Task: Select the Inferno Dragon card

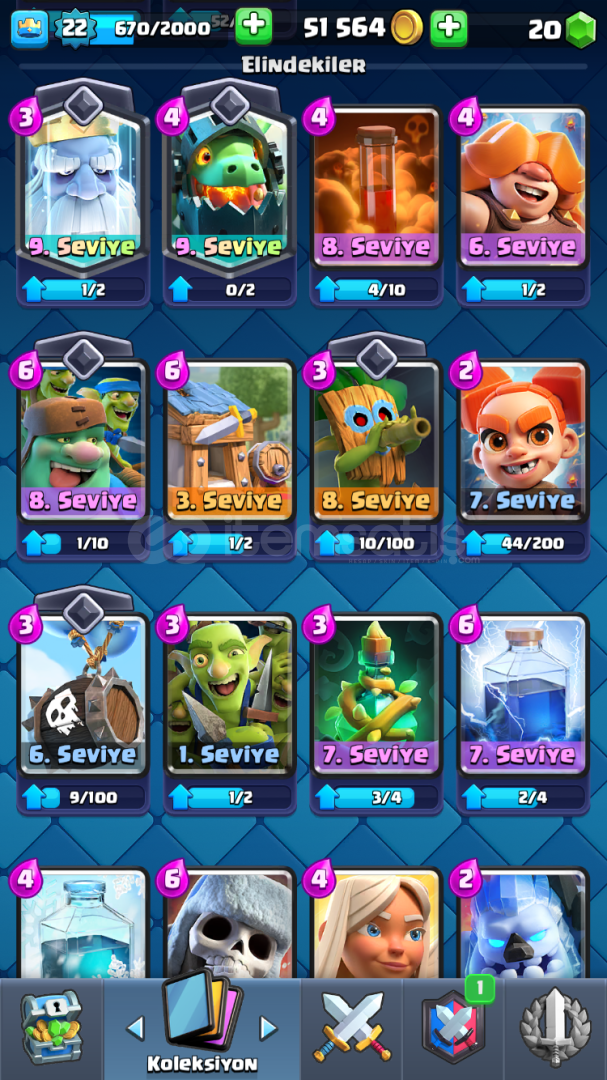Action: [x=230, y=190]
